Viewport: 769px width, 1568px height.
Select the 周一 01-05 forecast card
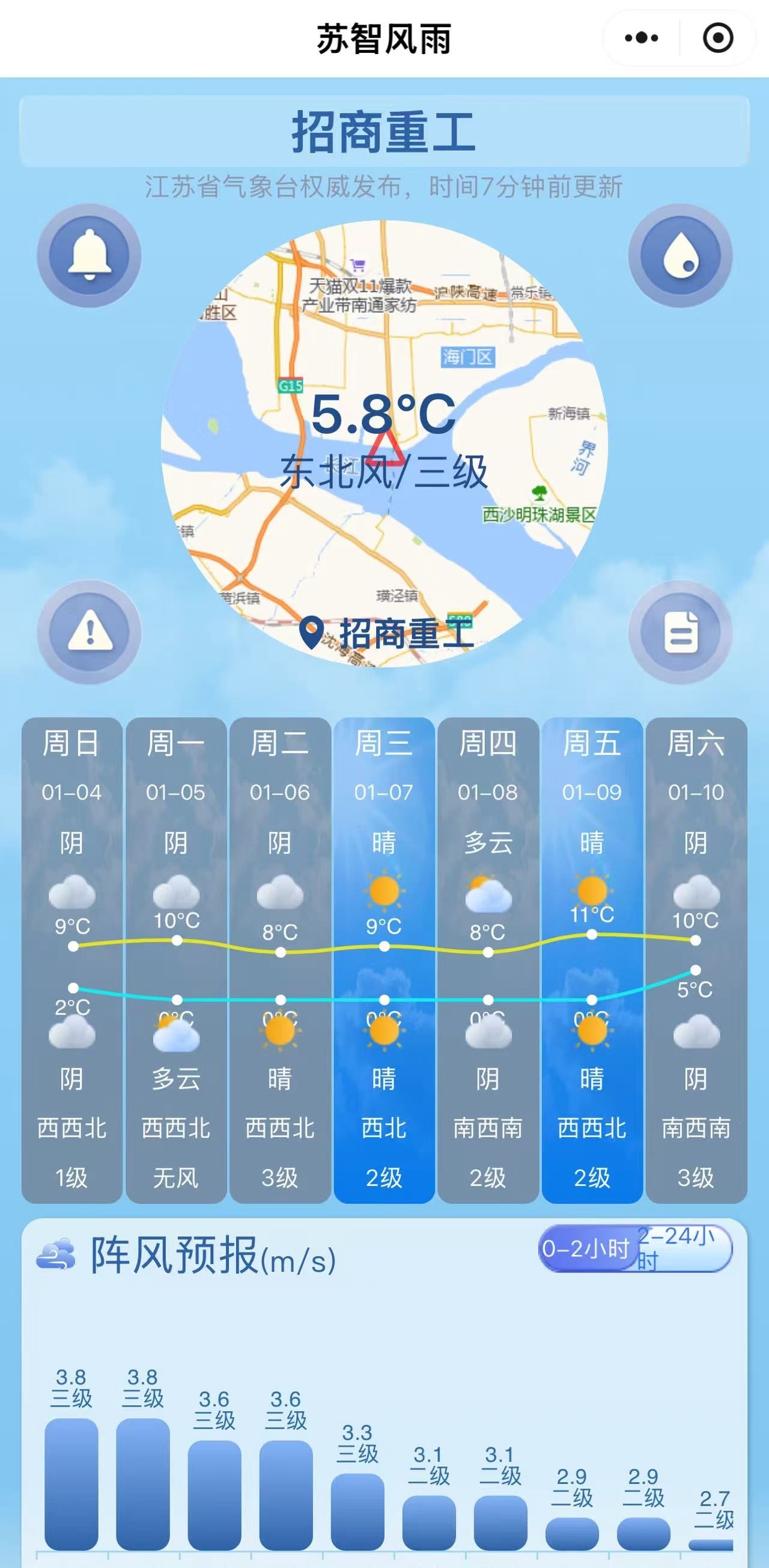point(176,960)
